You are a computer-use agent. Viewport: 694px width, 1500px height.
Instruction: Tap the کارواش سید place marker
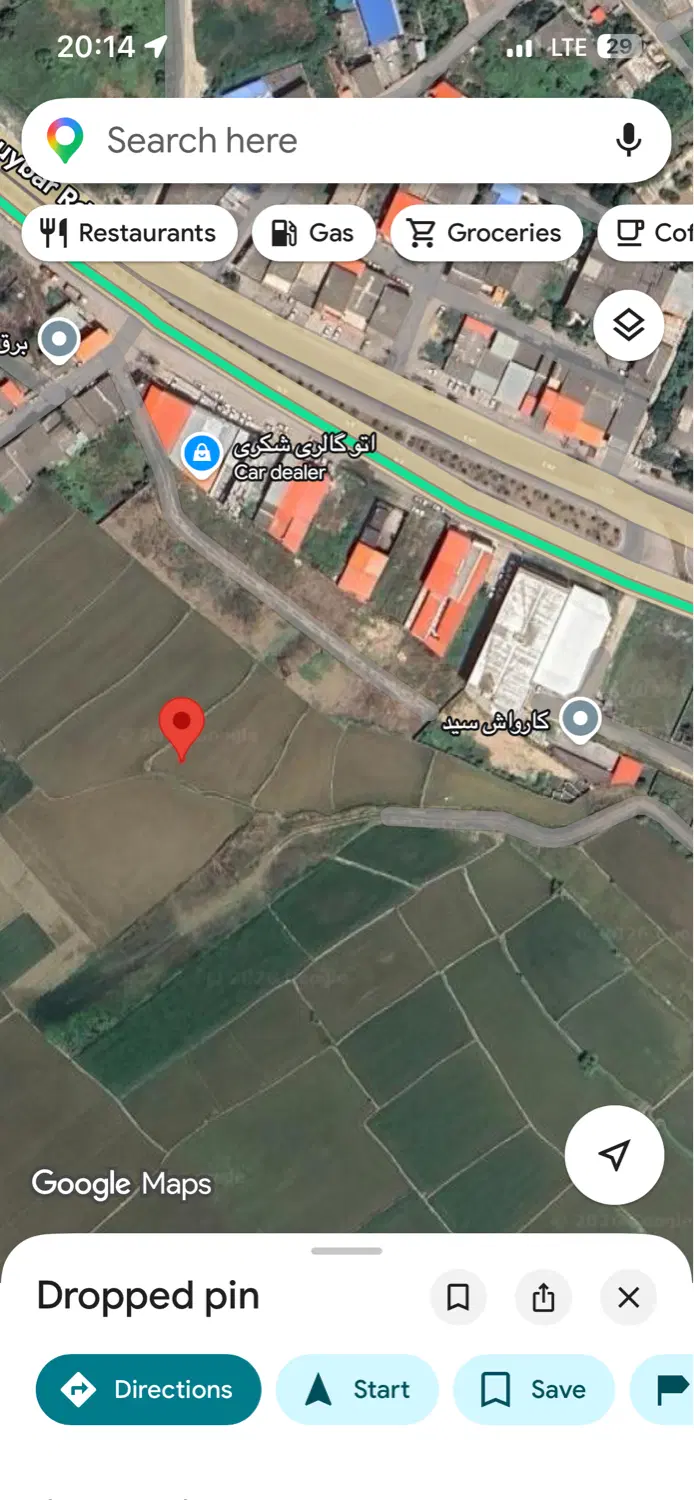click(580, 718)
